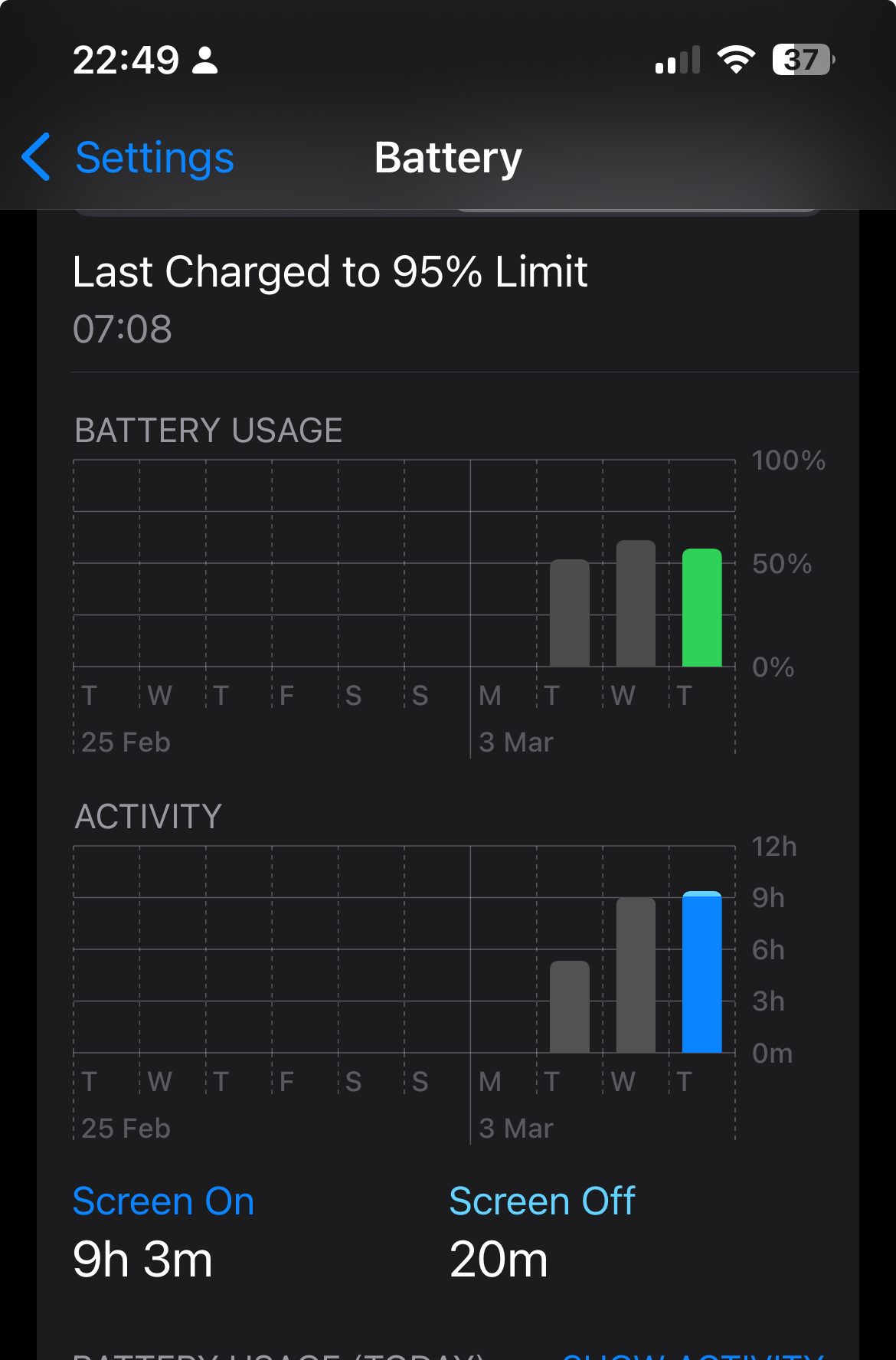This screenshot has height=1360, width=896.
Task: Select Wednesday's grey bar in Activity chart
Action: click(636, 975)
